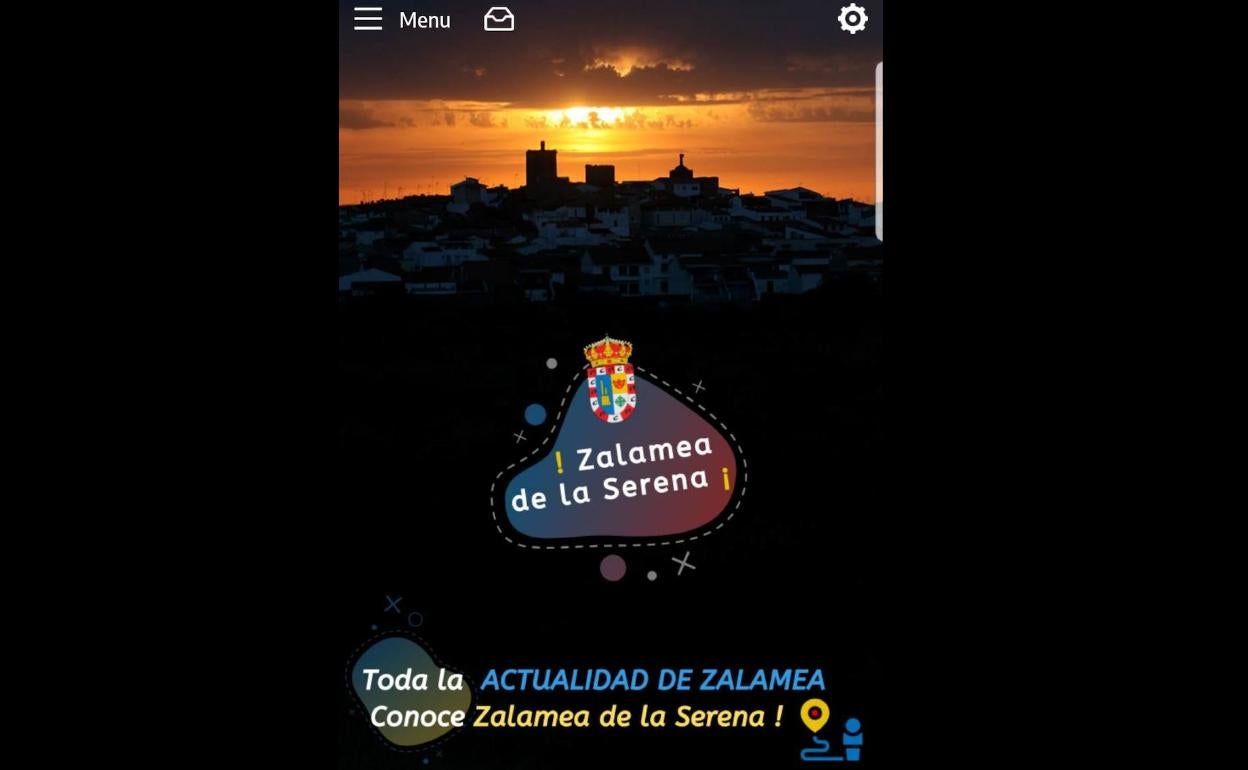Viewport: 1248px width, 770px height.
Task: Open settings gear icon
Action: [852, 19]
